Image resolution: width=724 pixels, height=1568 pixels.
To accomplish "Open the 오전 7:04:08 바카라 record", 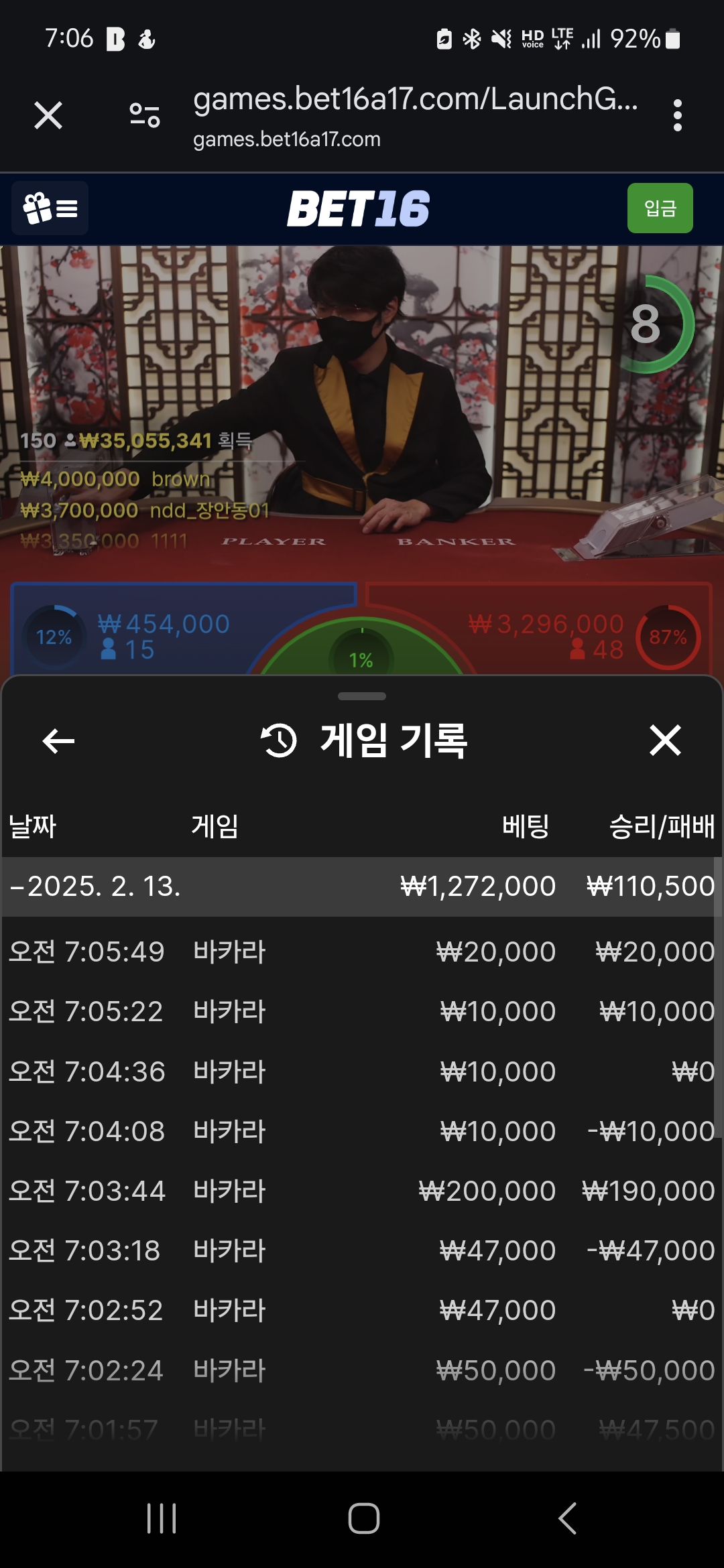I will tap(362, 1131).
